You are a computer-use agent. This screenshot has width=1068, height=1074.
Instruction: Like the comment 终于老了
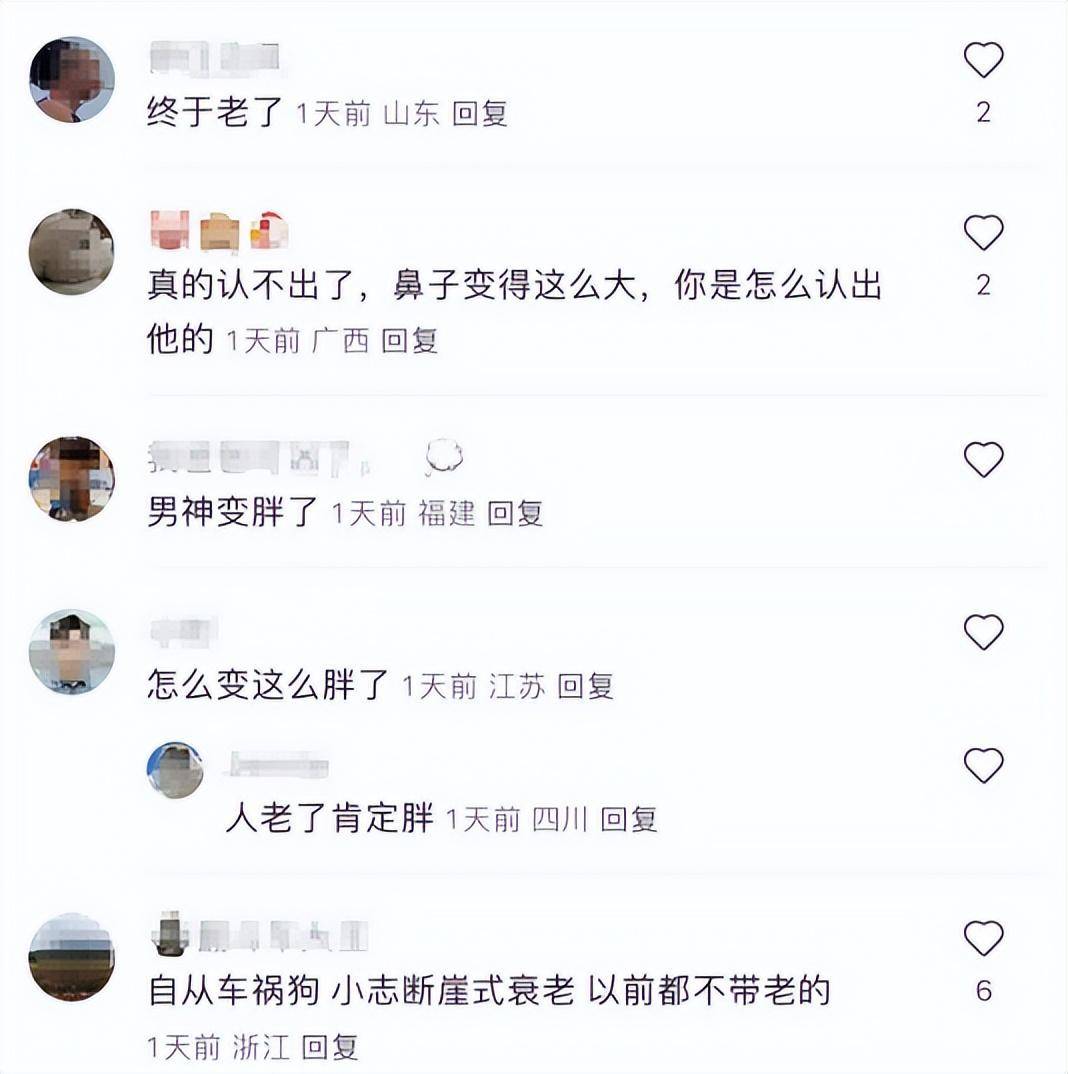pos(983,62)
